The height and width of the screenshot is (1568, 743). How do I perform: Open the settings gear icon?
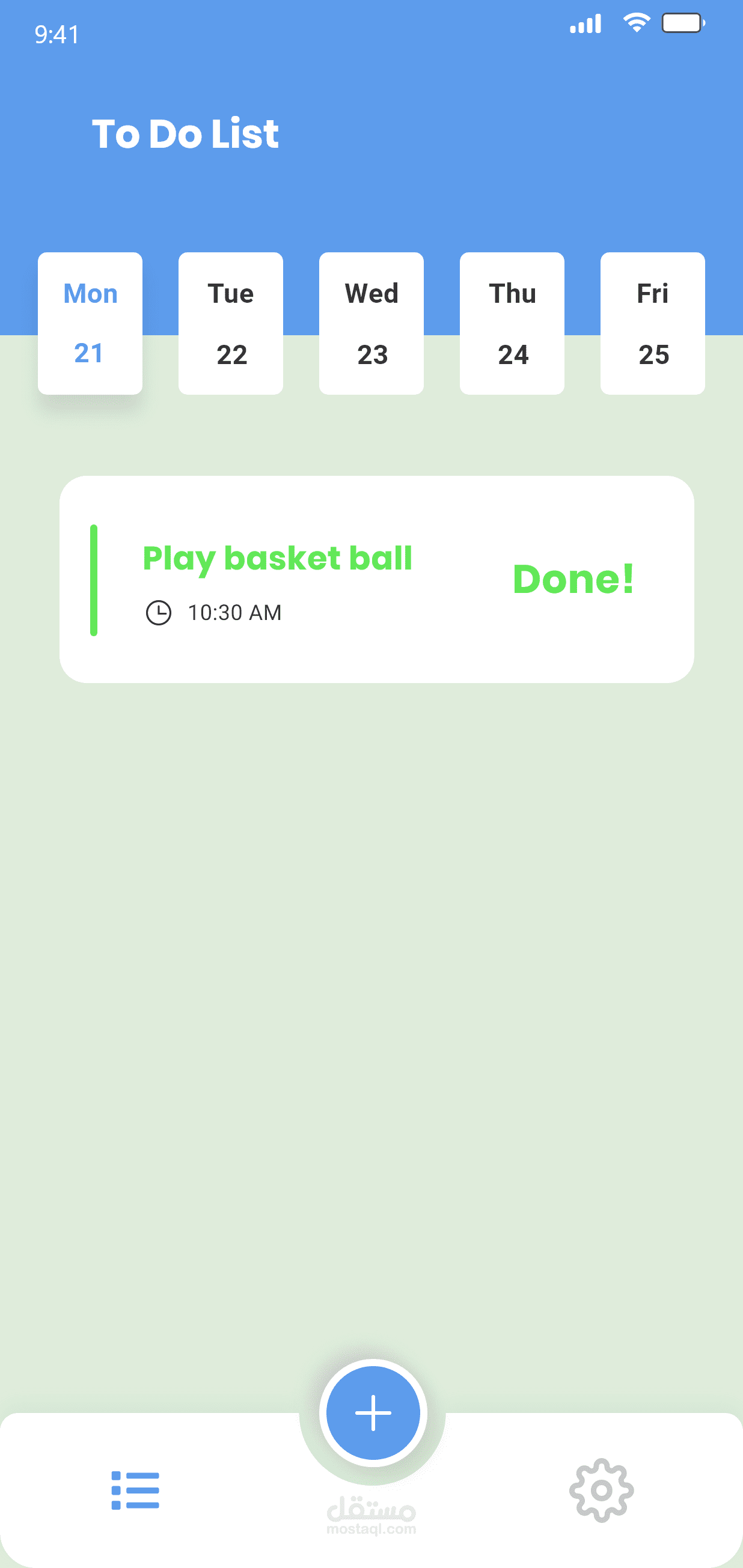coord(602,1491)
